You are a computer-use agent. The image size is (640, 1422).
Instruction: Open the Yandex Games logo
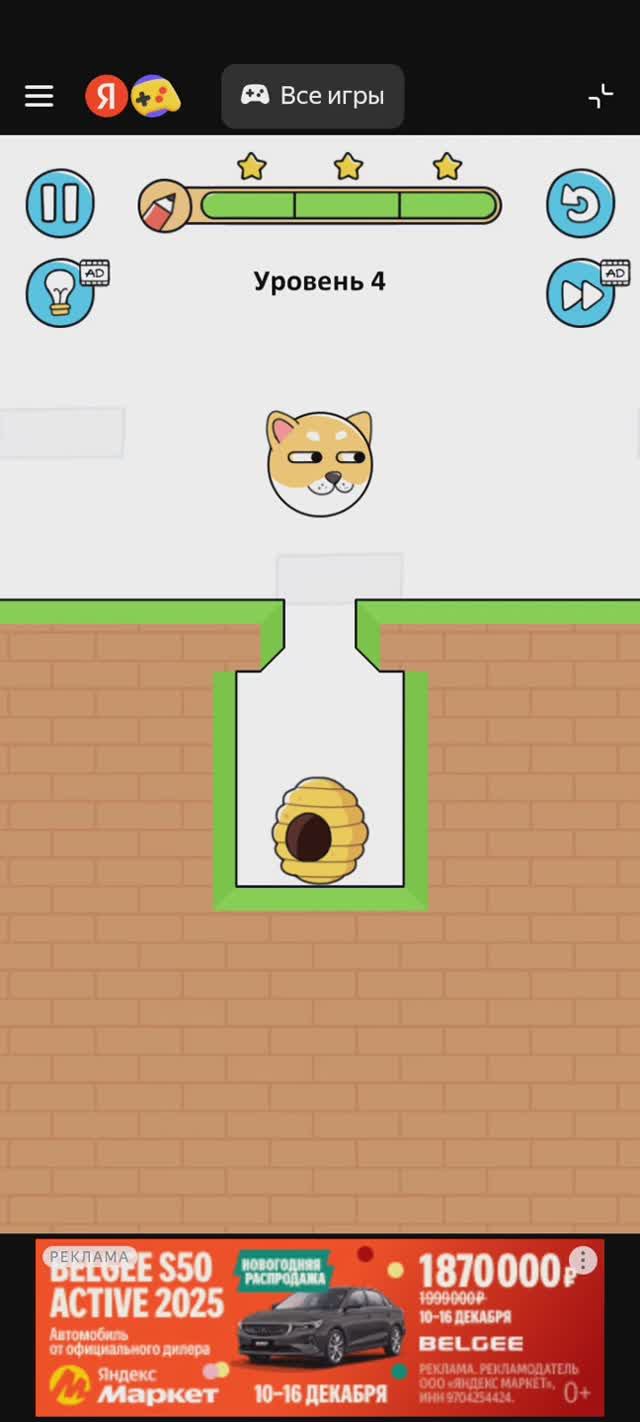tap(133, 96)
